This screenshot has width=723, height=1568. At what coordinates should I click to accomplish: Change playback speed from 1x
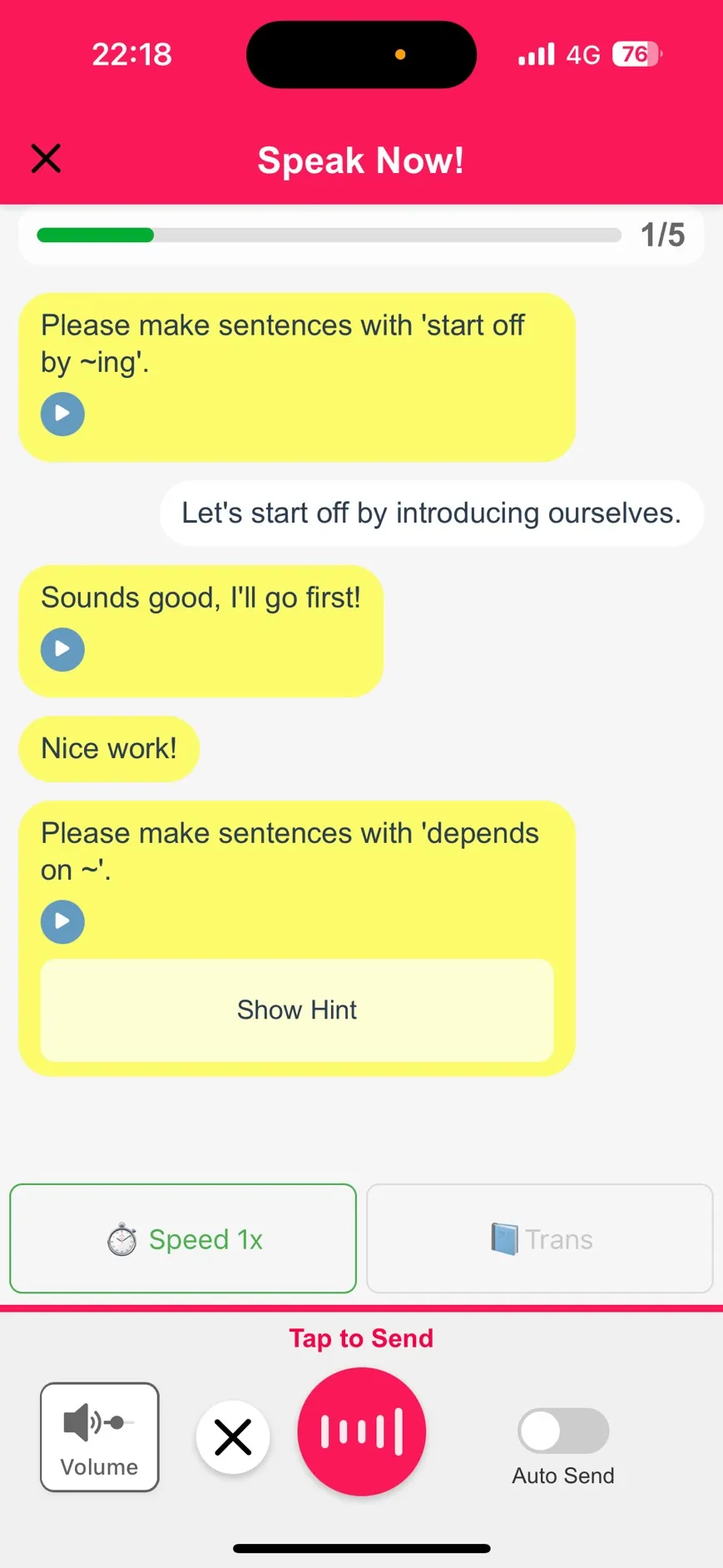coord(183,1238)
